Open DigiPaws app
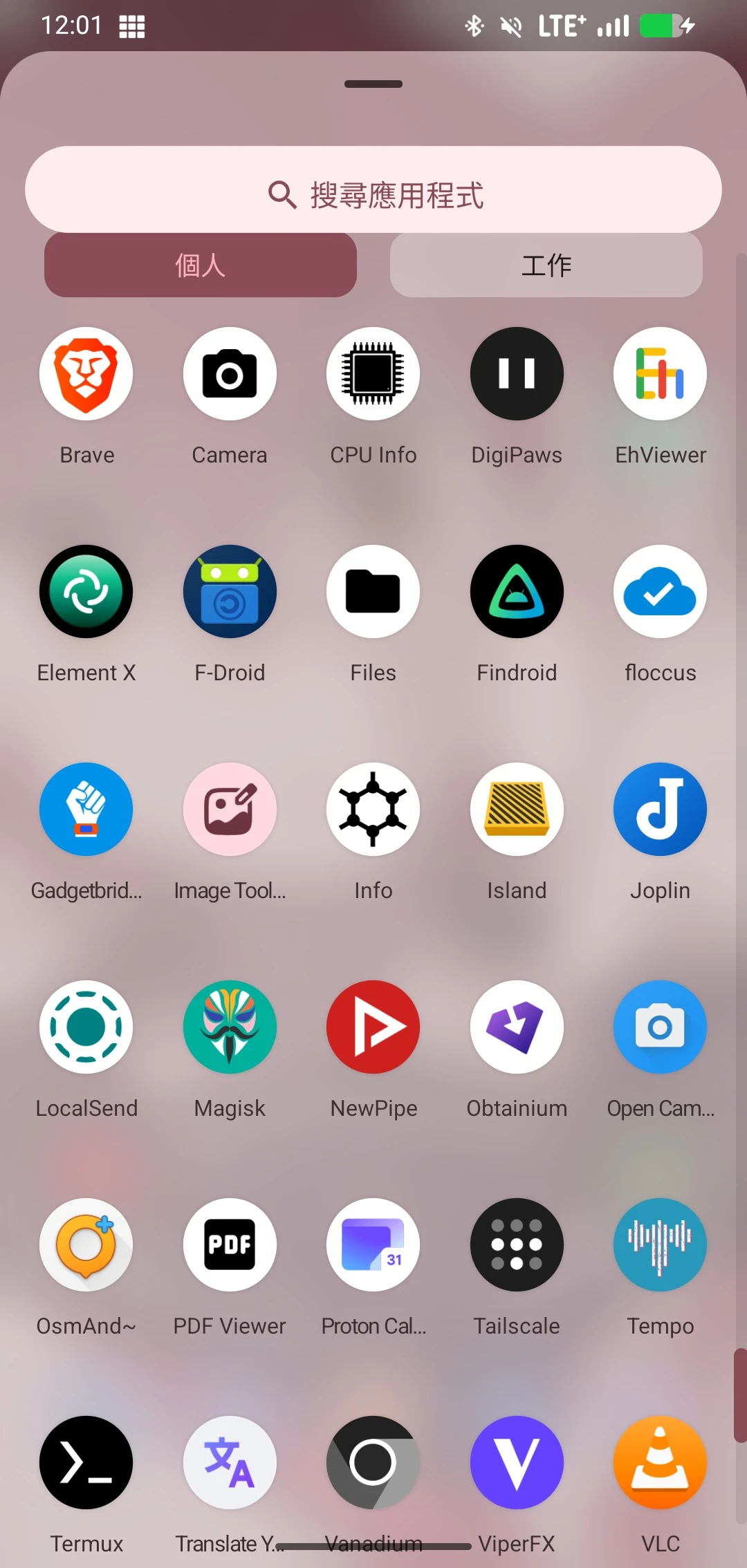Viewport: 747px width, 1568px height. pos(517,374)
